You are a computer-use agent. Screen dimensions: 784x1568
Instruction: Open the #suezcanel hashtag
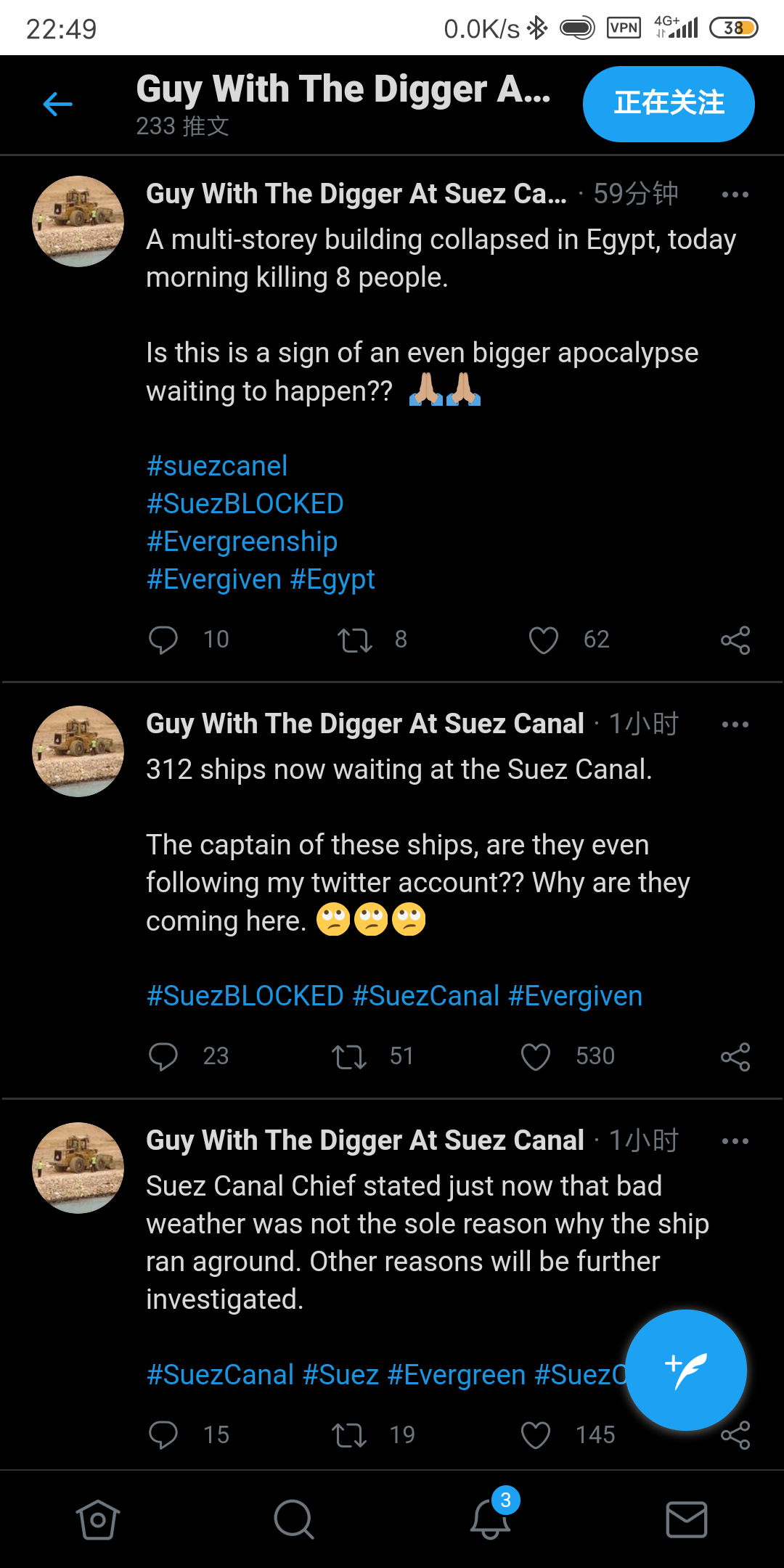pyautogui.click(x=217, y=466)
